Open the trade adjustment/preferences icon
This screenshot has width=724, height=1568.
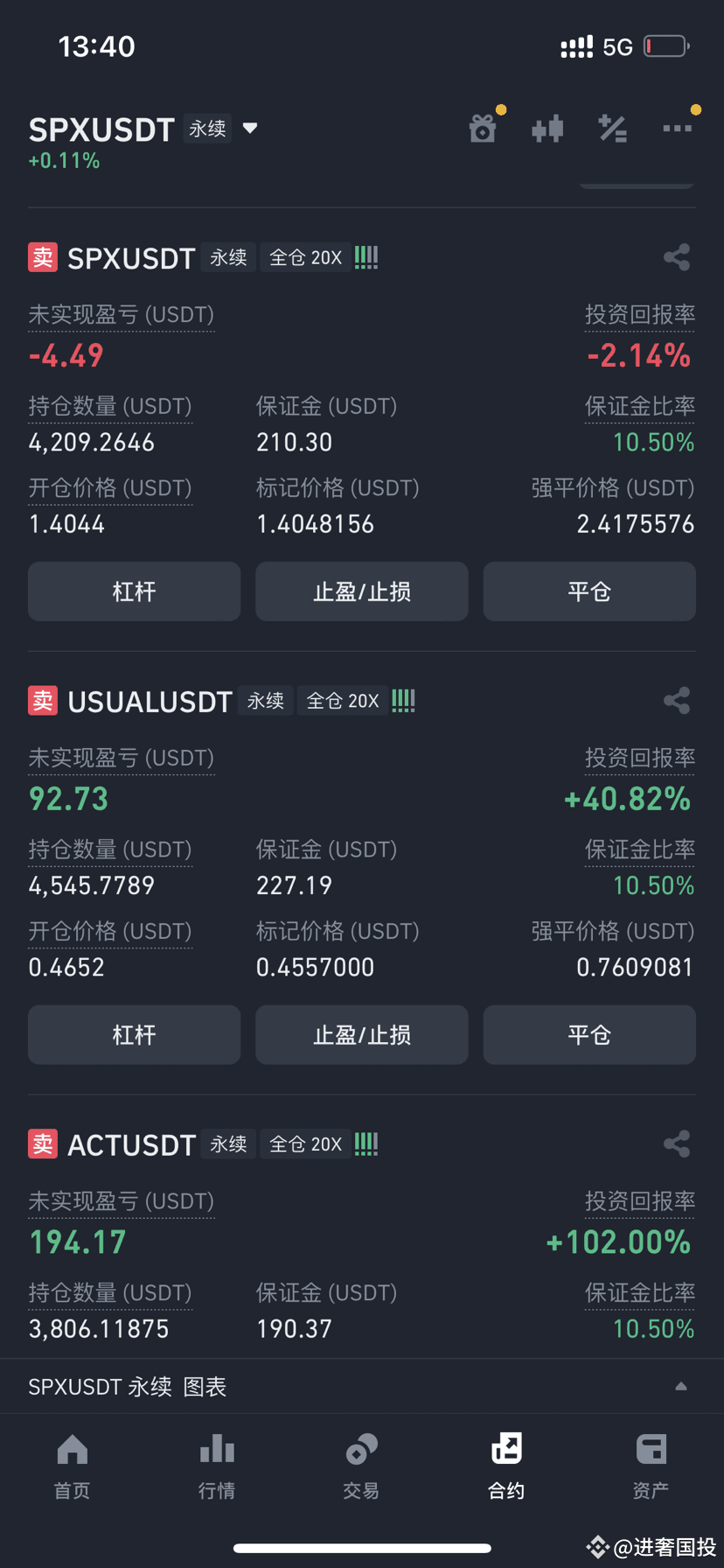click(x=613, y=129)
